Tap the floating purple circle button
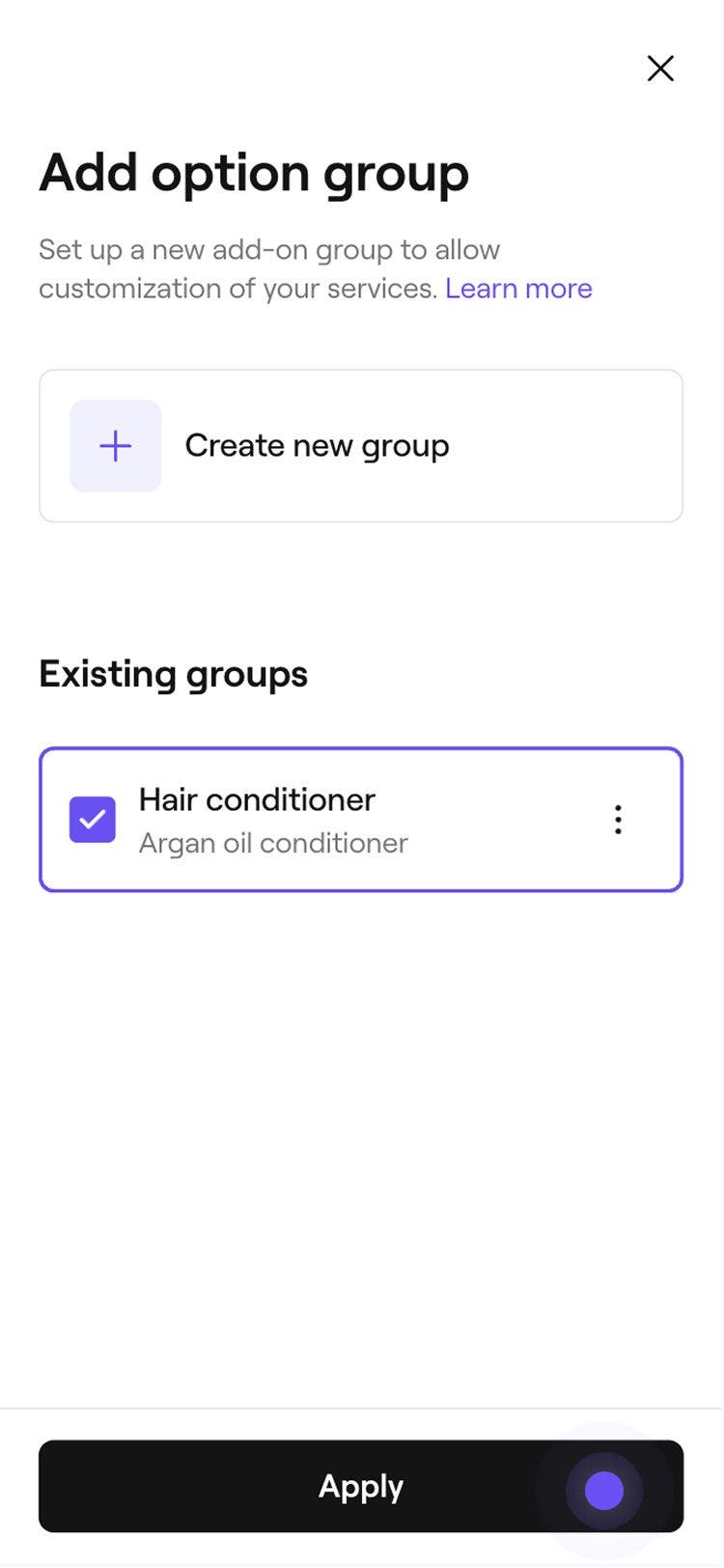This screenshot has width=724, height=1568. 602,1491
